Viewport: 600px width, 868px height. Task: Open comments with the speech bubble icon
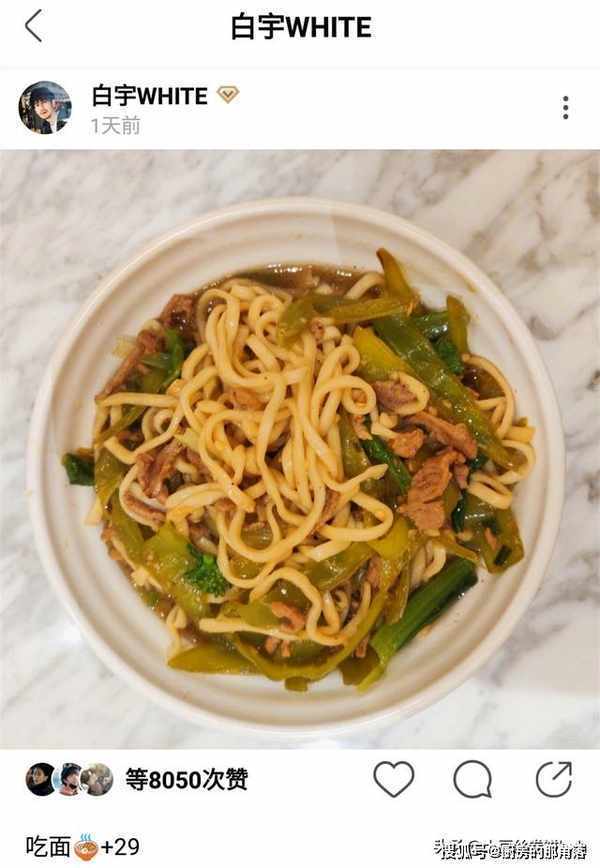[472, 779]
